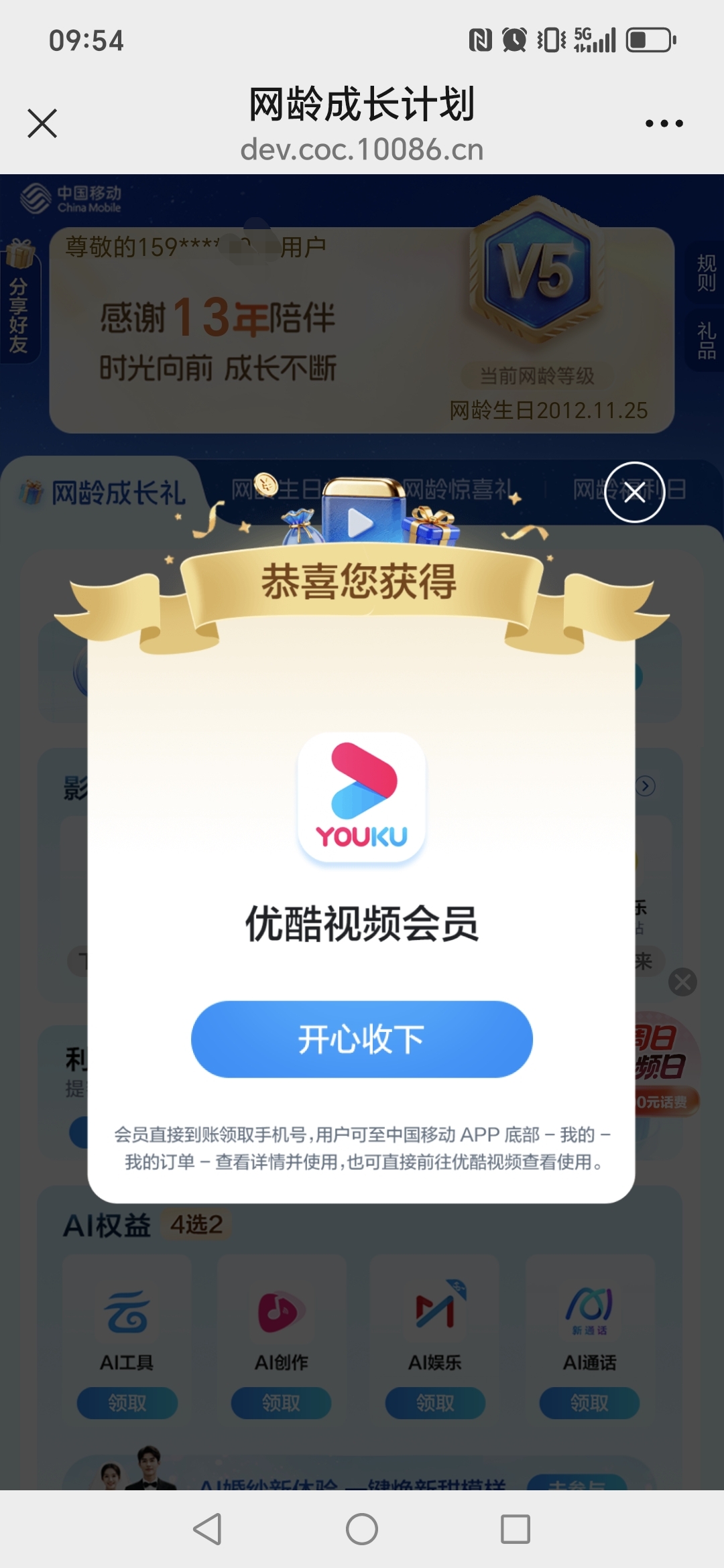724x1568 pixels.
Task: Go to the phone home screen
Action: [x=362, y=1529]
